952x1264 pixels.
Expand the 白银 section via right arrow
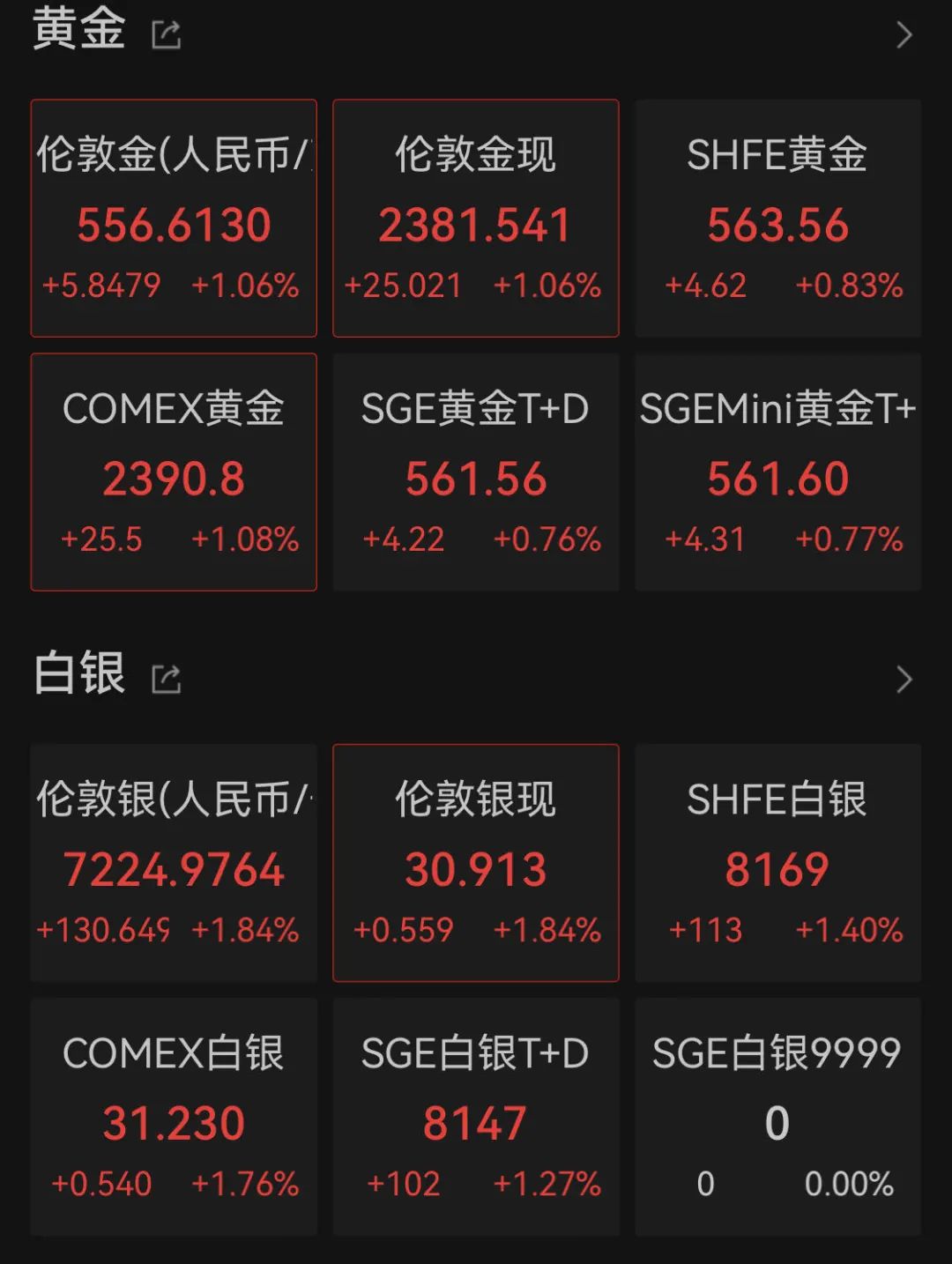coord(904,679)
